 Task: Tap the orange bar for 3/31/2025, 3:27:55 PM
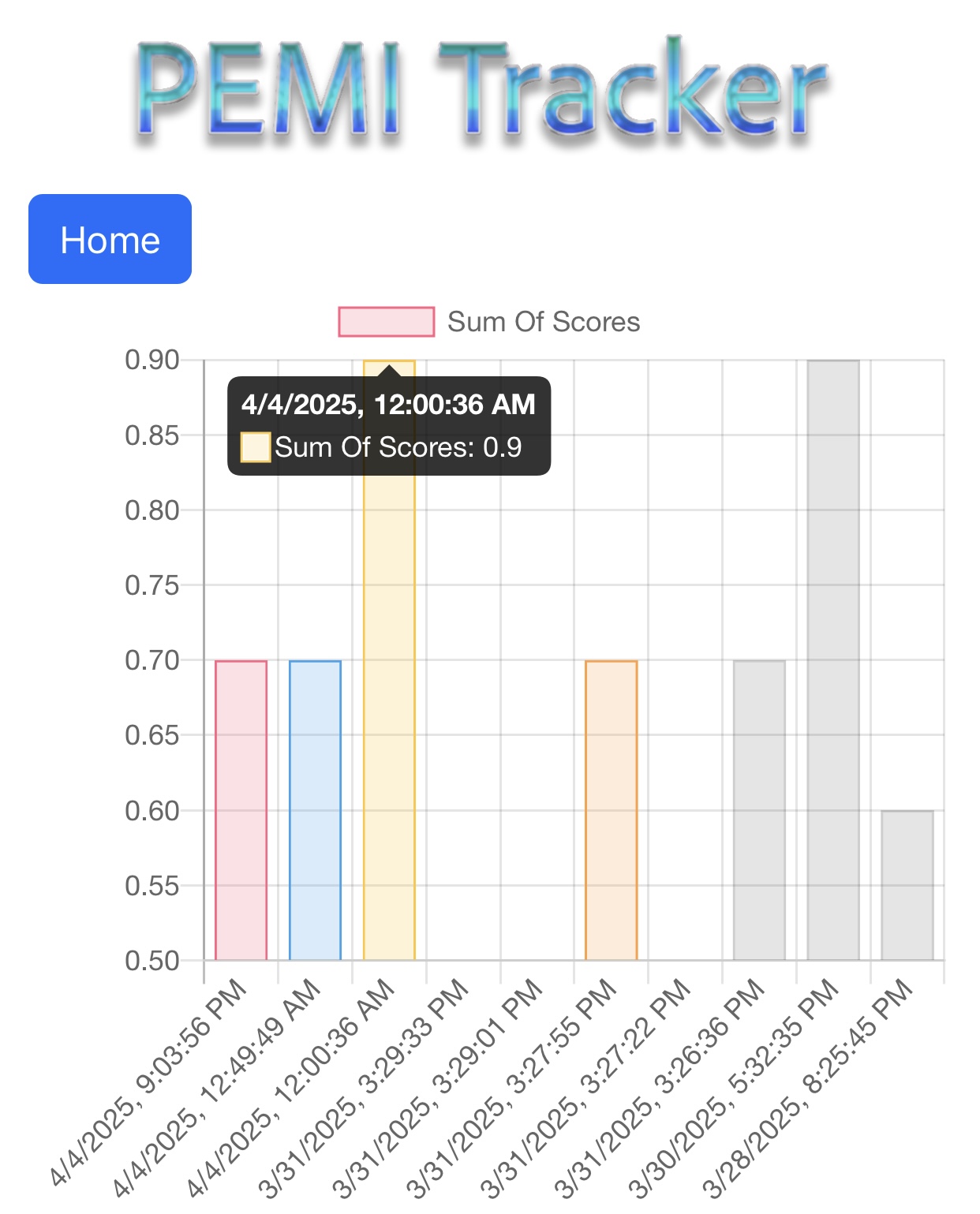click(x=611, y=810)
